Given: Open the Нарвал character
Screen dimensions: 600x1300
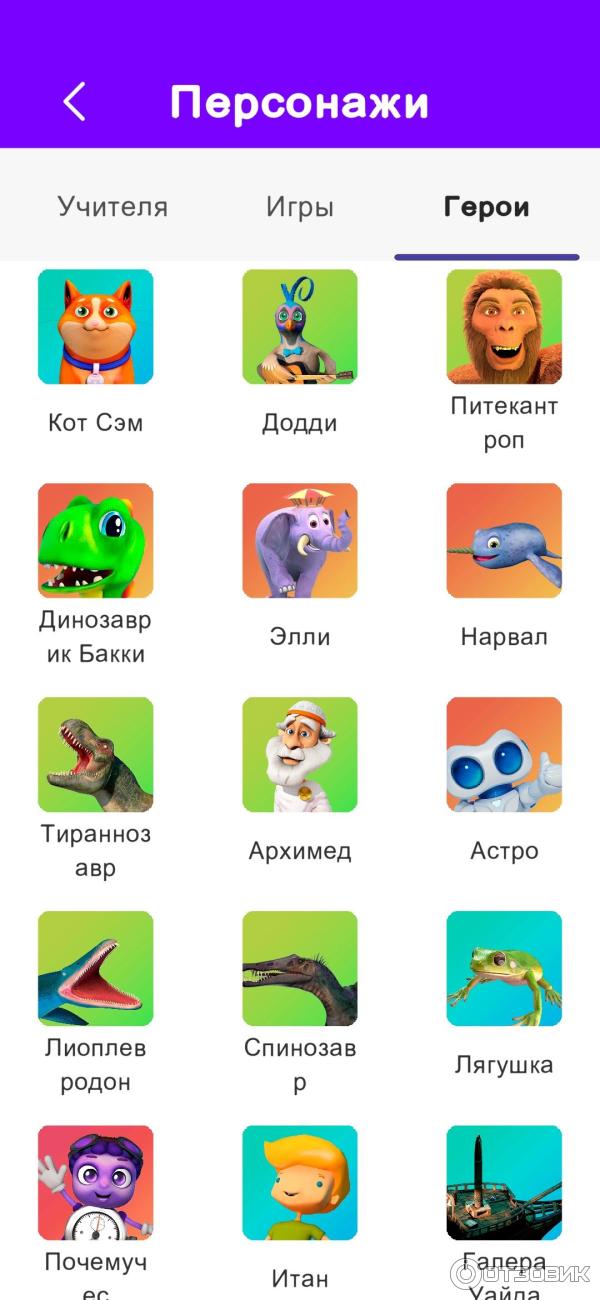Looking at the screenshot, I should point(504,541).
